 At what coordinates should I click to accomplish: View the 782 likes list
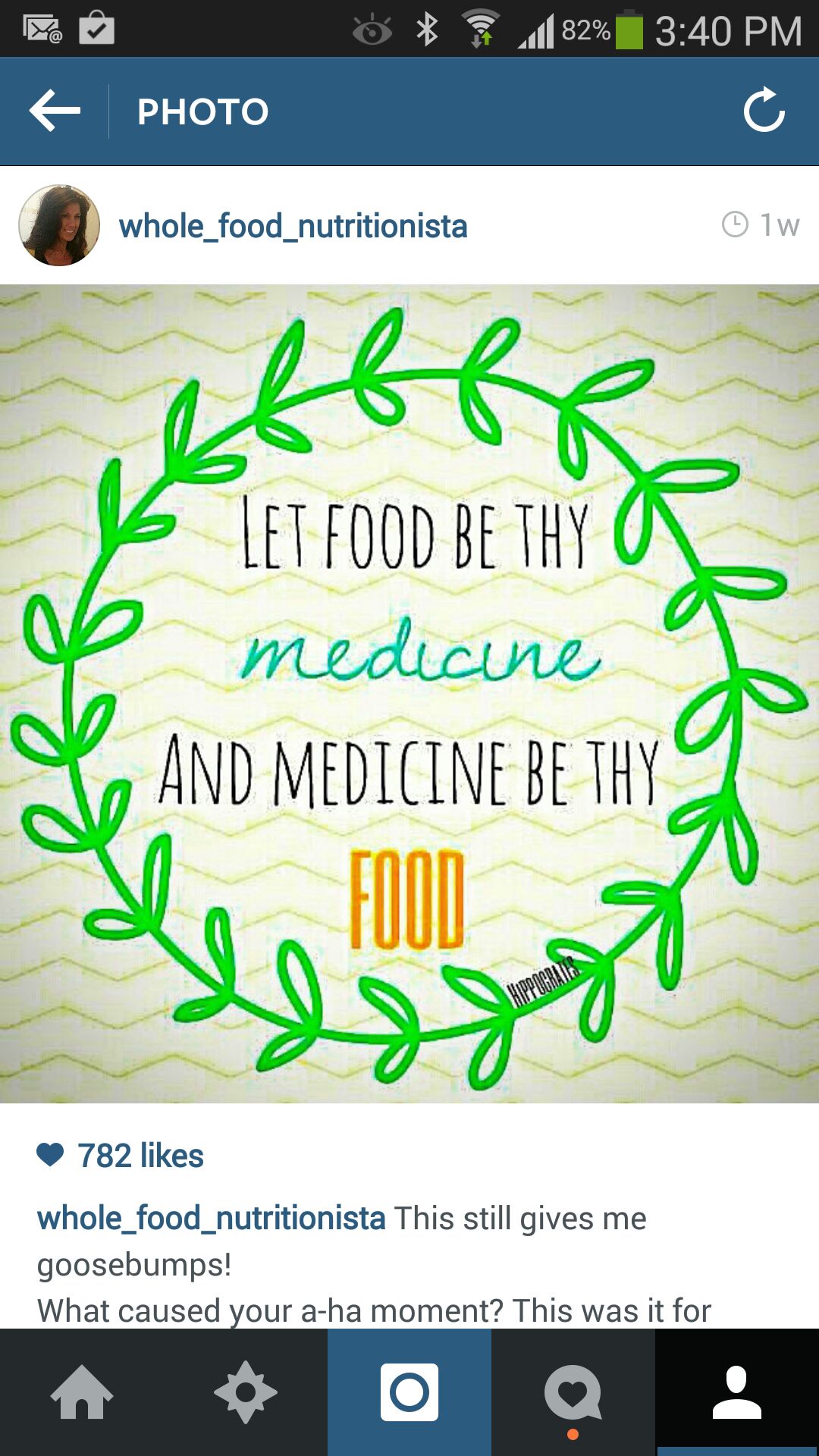tap(140, 1156)
